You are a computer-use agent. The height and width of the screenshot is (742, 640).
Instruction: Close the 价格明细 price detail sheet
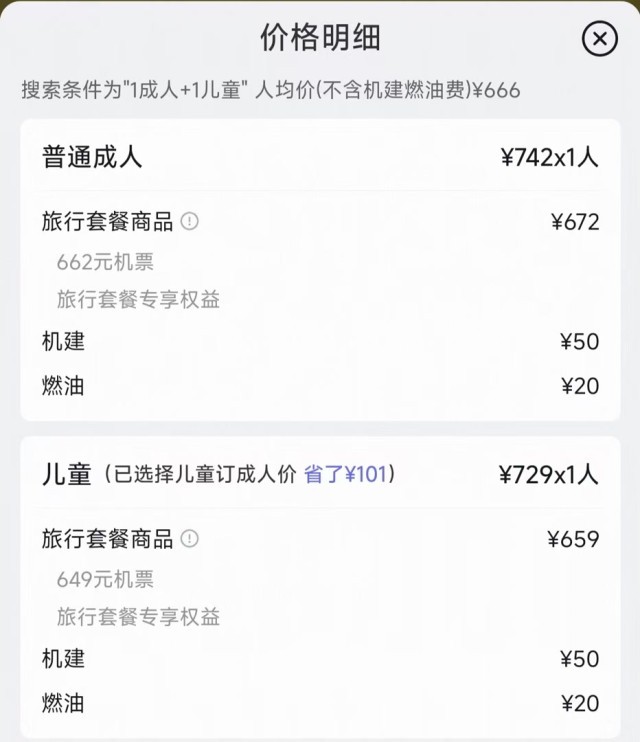tap(599, 39)
